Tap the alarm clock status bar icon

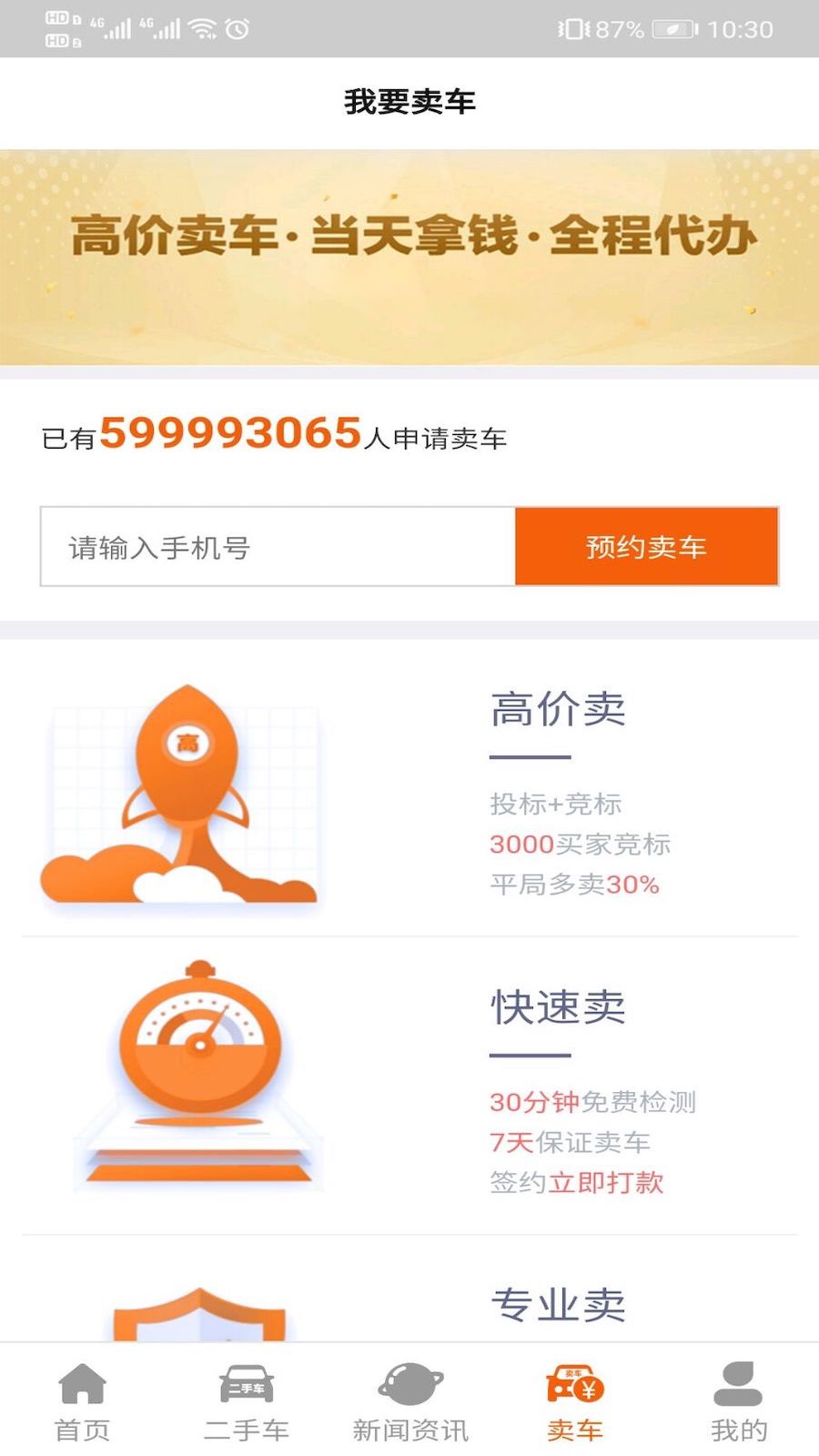click(238, 28)
